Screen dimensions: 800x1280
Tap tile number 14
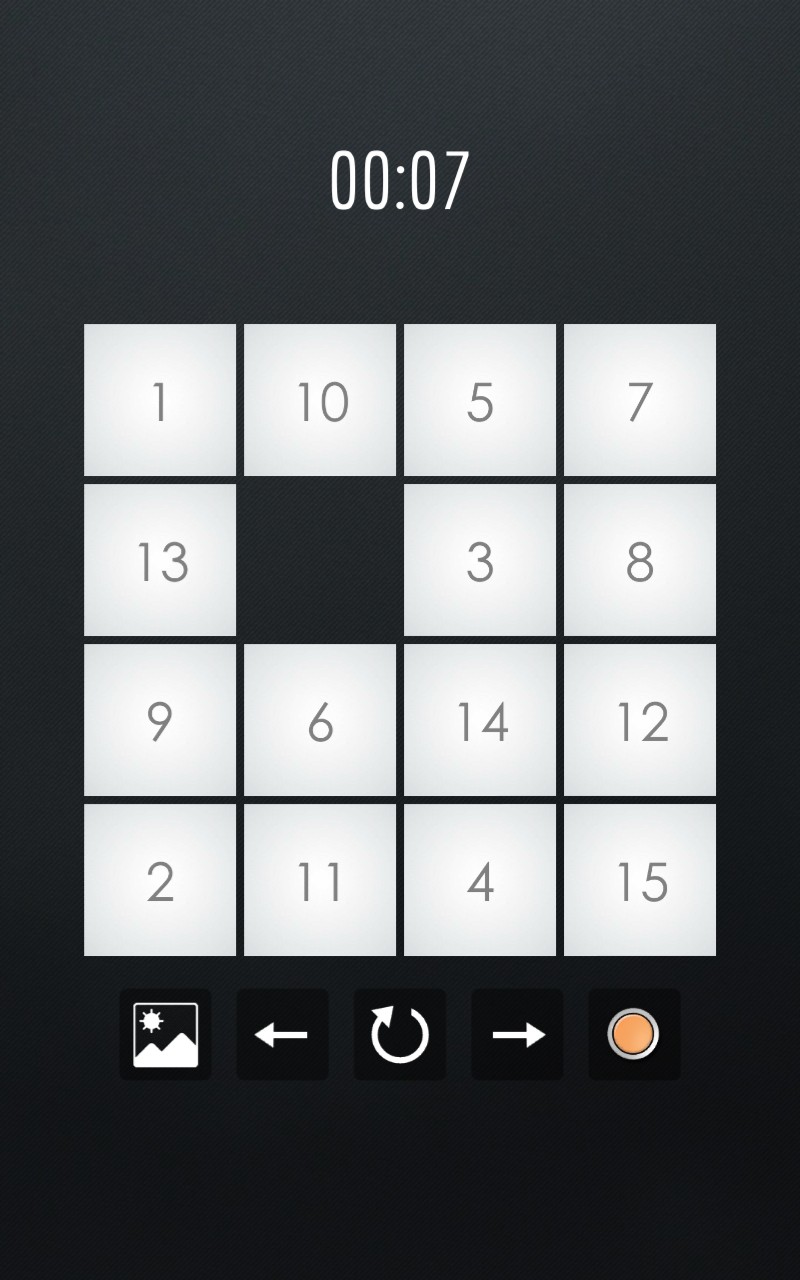click(x=480, y=720)
